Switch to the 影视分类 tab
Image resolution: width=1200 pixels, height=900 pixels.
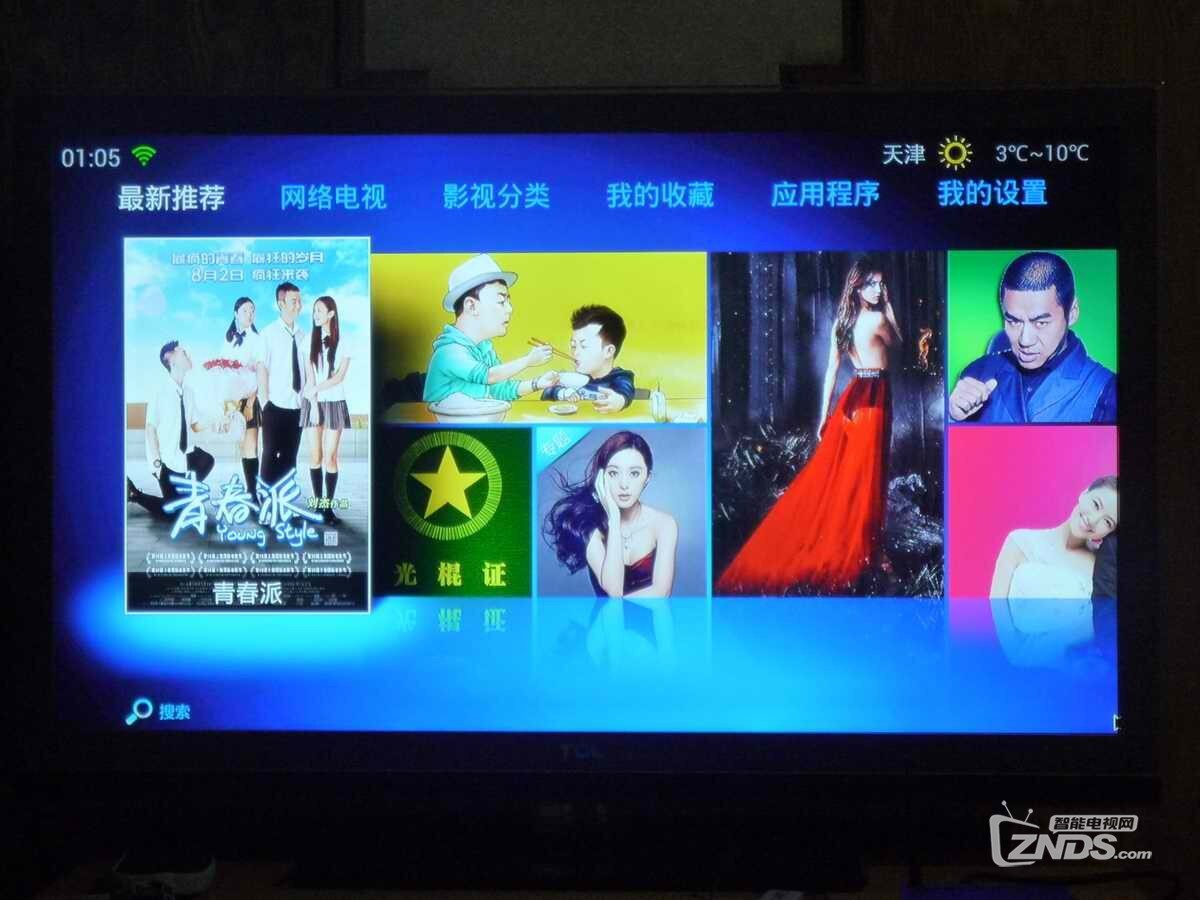click(x=496, y=195)
